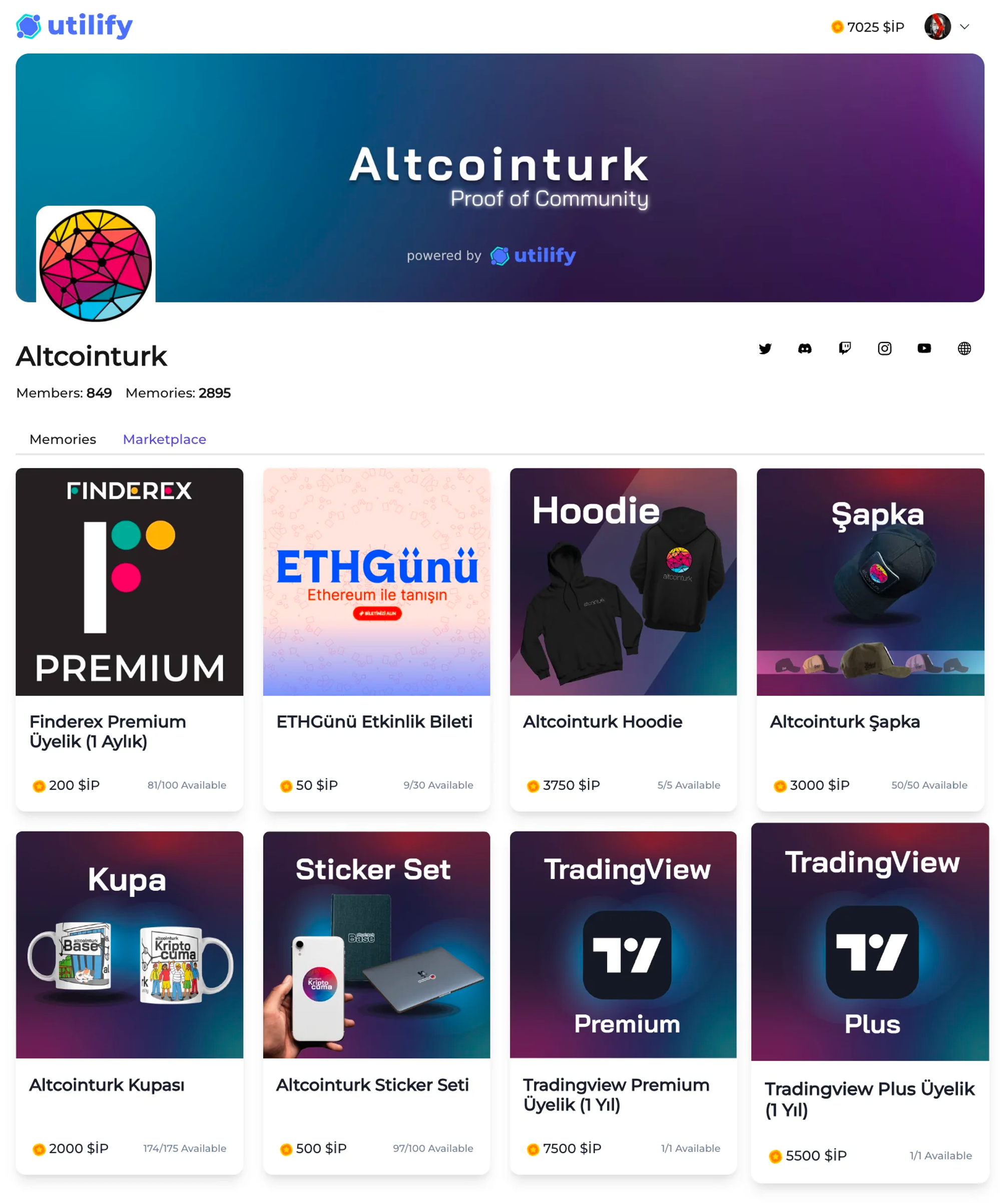Select the Marketplace tab
1001x1204 pixels.
pyautogui.click(x=165, y=439)
